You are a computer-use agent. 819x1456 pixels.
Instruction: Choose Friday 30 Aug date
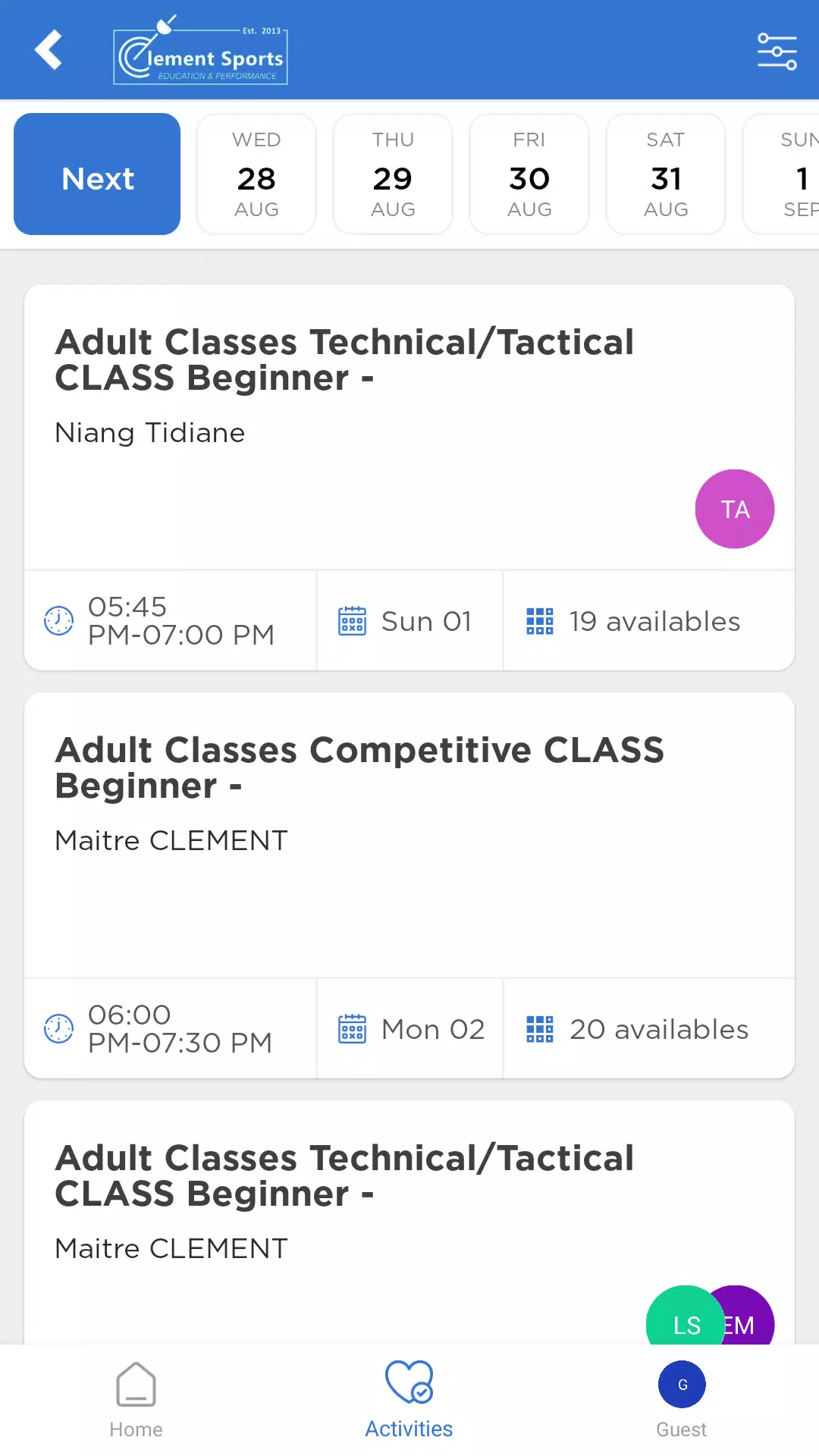pos(529,174)
